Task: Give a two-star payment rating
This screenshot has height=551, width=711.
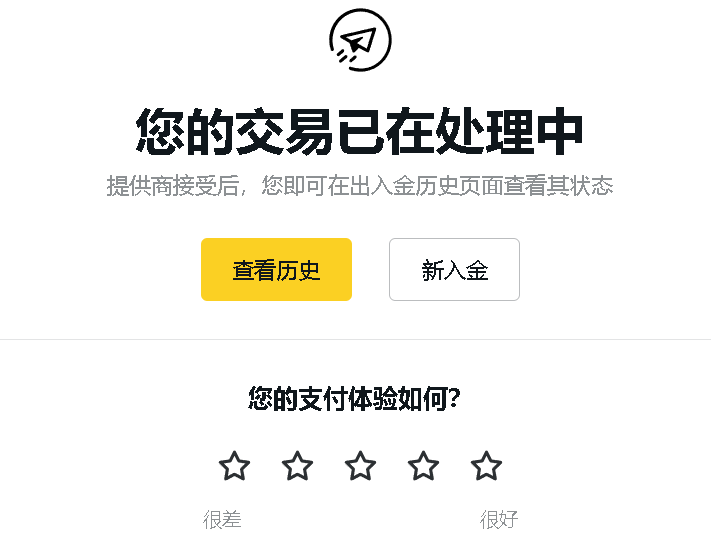Action: coord(297,466)
